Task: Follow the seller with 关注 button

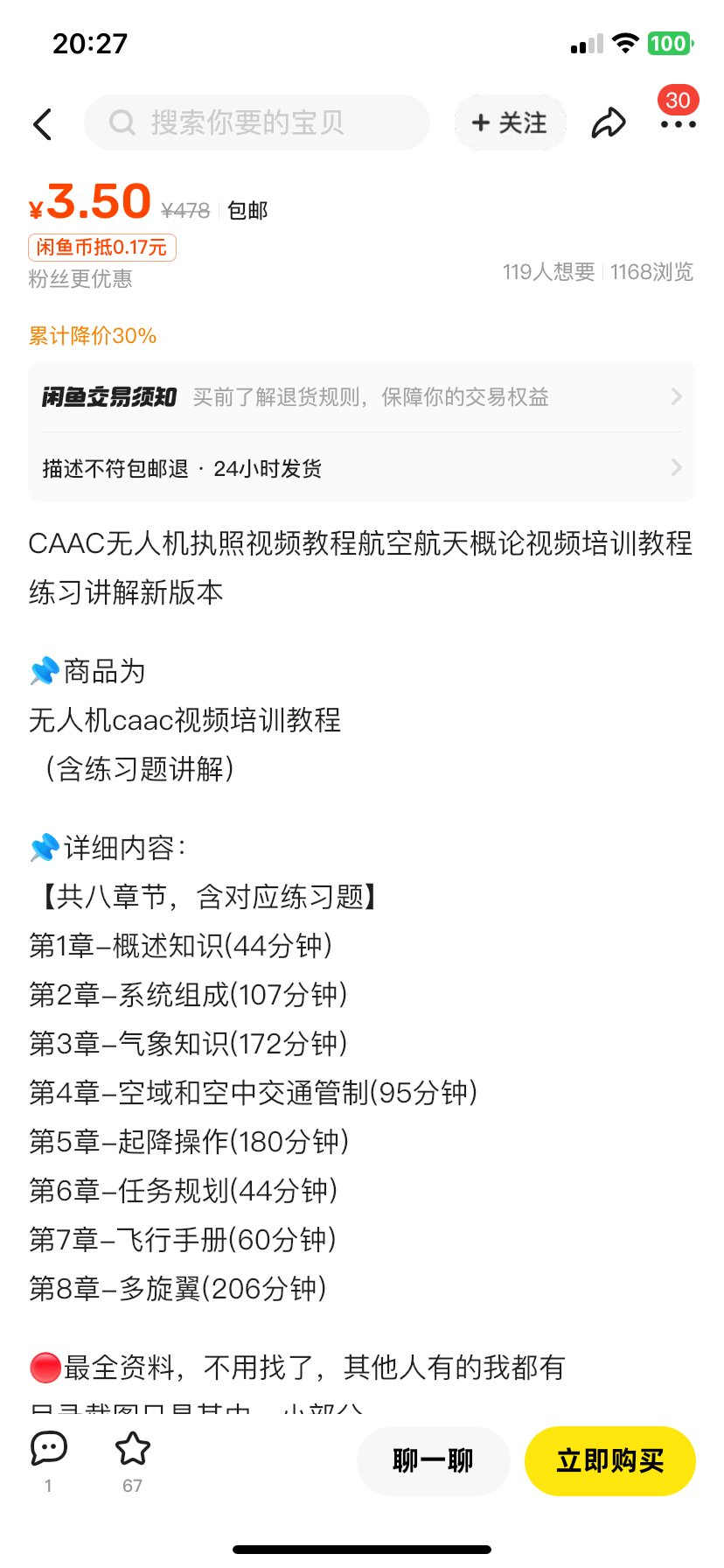Action: pos(510,122)
